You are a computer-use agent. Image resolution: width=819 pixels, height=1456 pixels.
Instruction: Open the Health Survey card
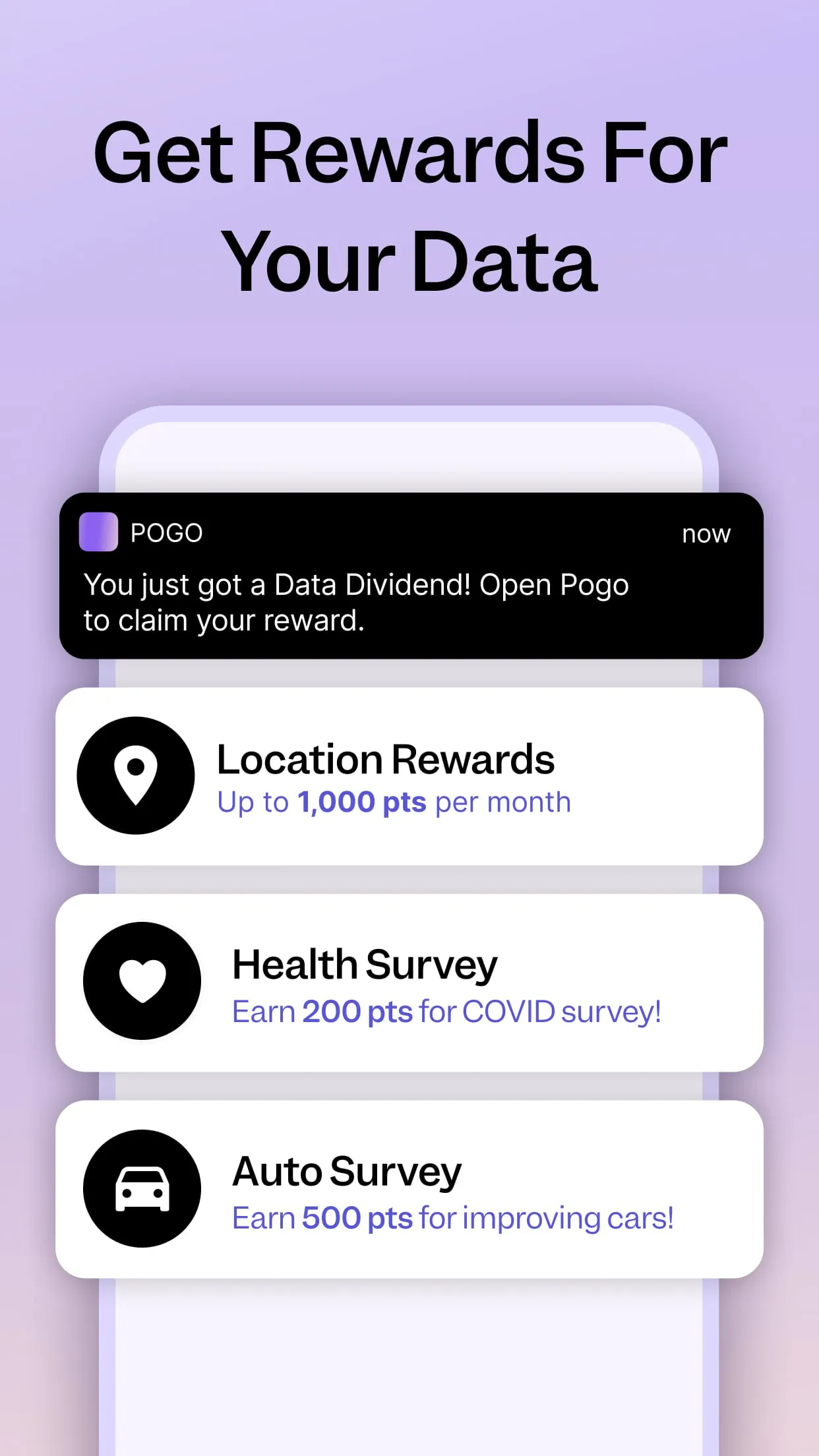pos(409,982)
